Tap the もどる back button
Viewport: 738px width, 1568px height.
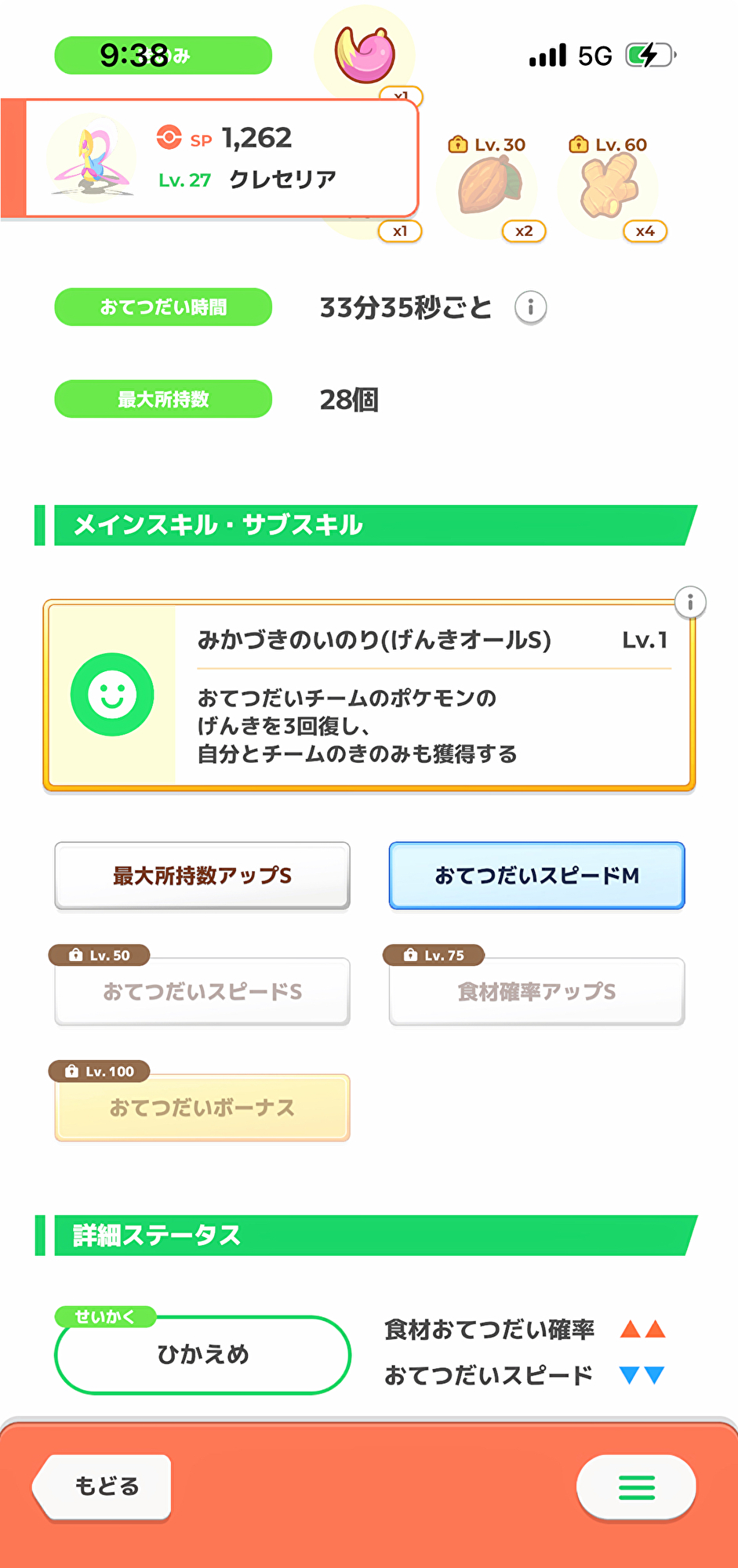point(102,1486)
